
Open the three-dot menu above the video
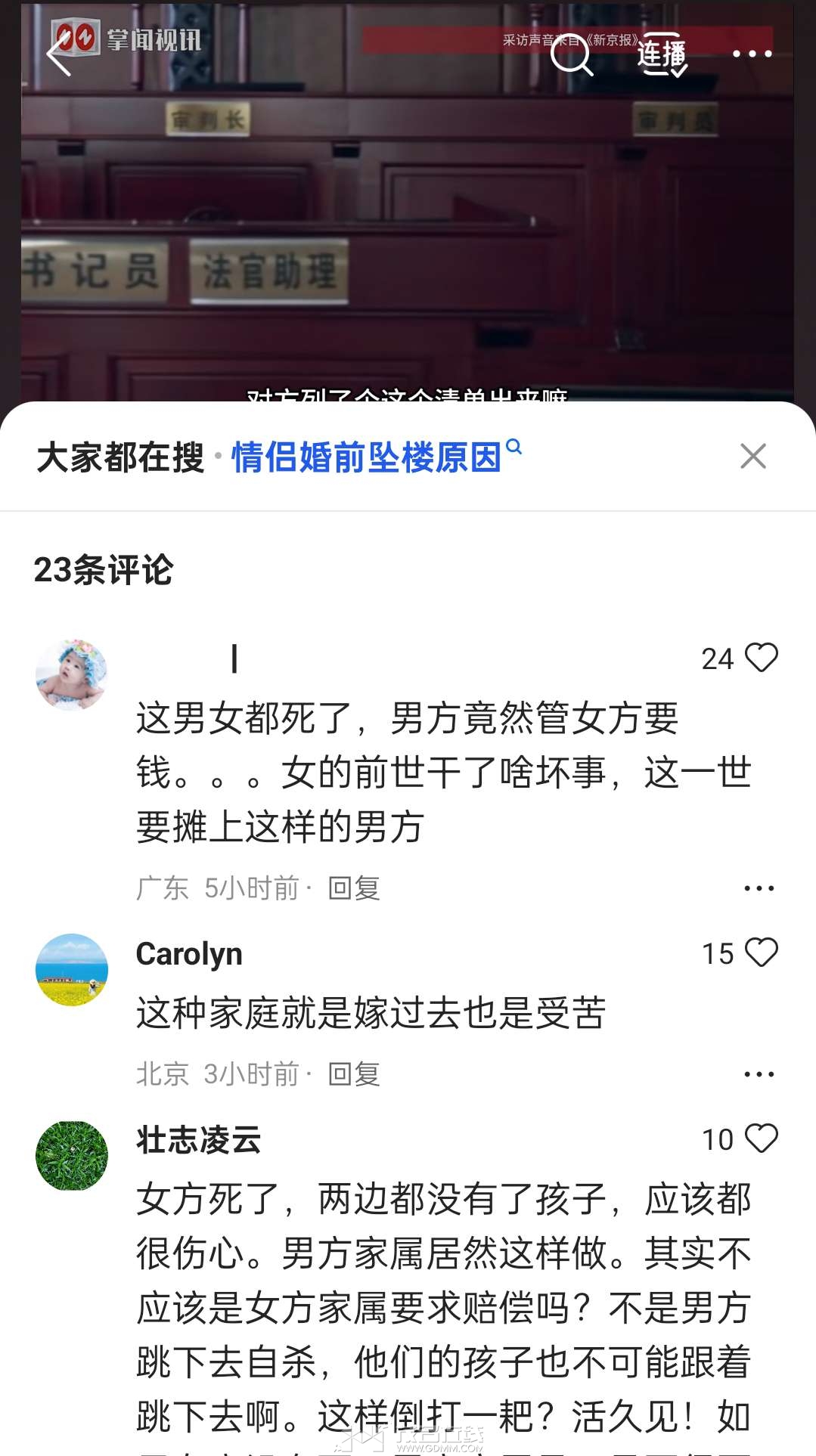(752, 54)
